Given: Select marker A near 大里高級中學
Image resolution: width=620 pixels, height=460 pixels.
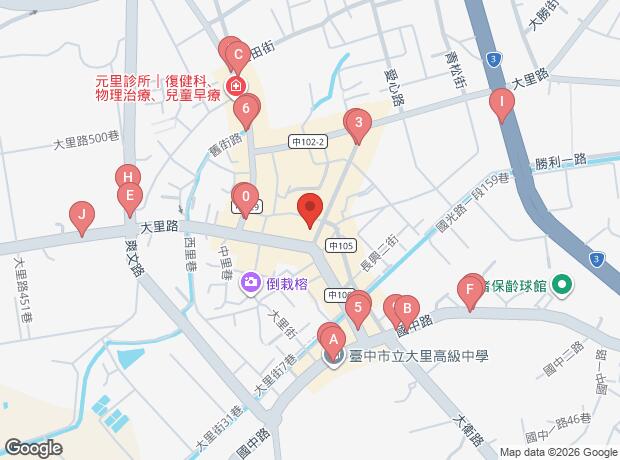Looking at the screenshot, I should 332,338.
